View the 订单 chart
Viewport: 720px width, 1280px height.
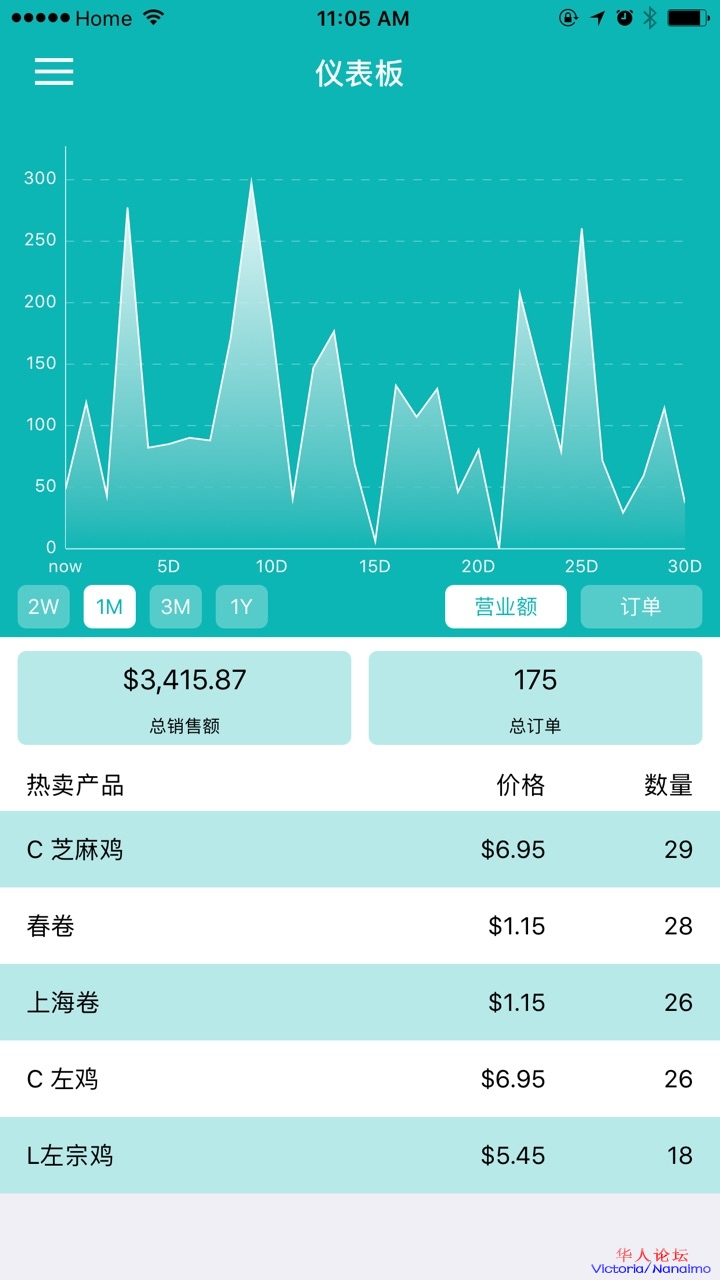(x=641, y=607)
